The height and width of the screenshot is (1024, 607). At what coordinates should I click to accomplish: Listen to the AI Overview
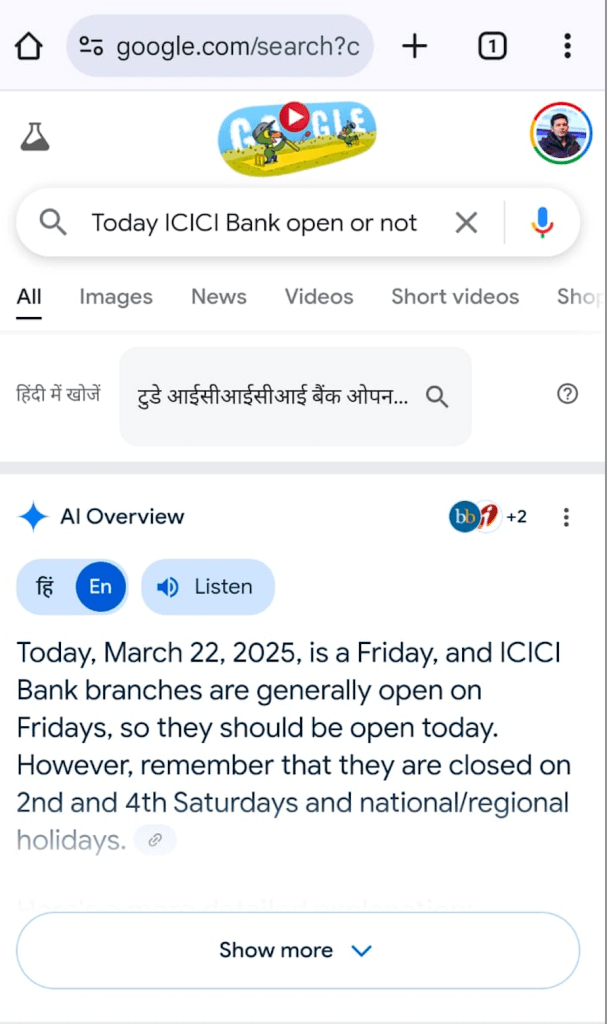tap(207, 587)
